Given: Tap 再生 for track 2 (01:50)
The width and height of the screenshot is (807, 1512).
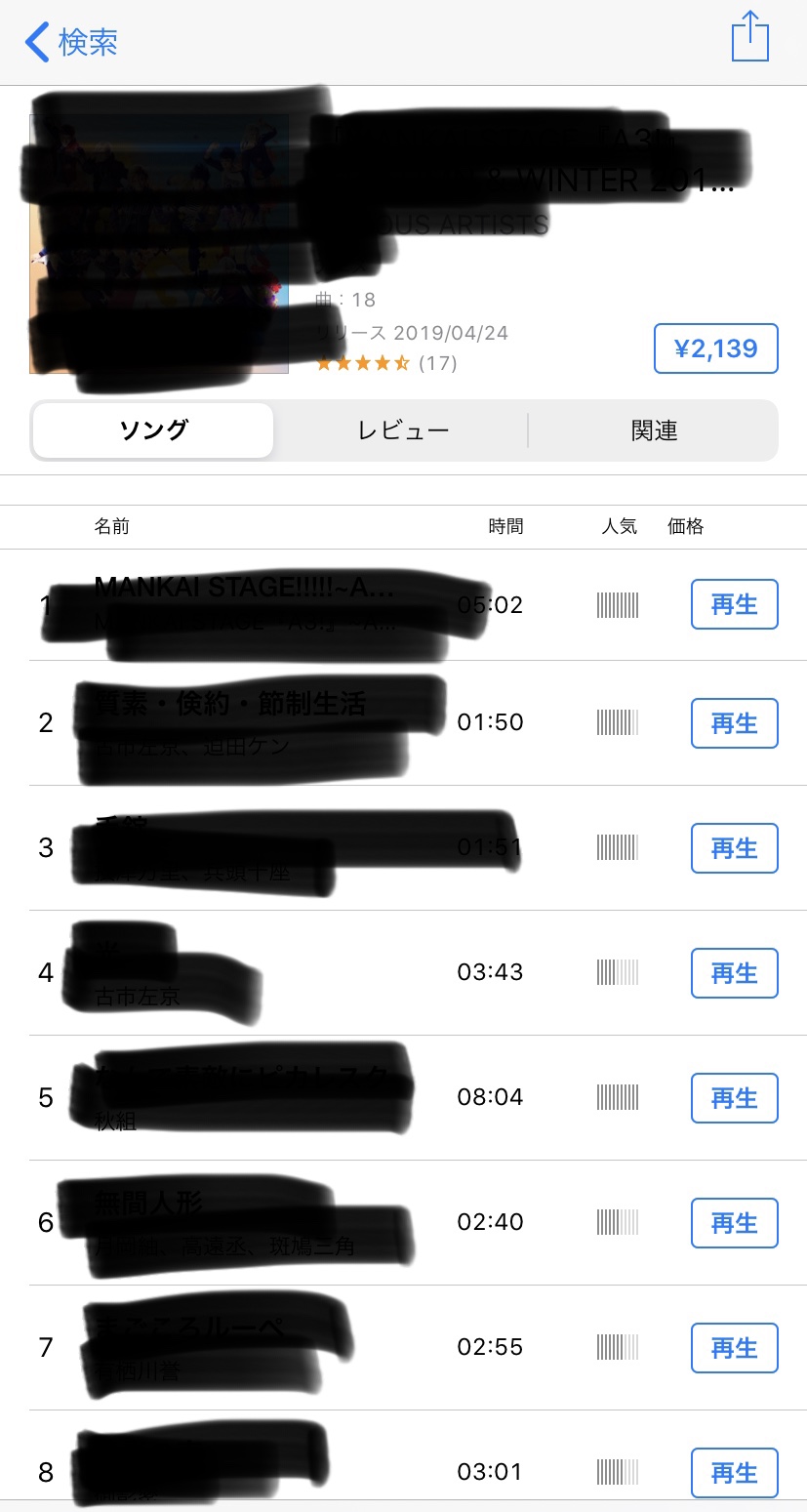Looking at the screenshot, I should pyautogui.click(x=734, y=723).
